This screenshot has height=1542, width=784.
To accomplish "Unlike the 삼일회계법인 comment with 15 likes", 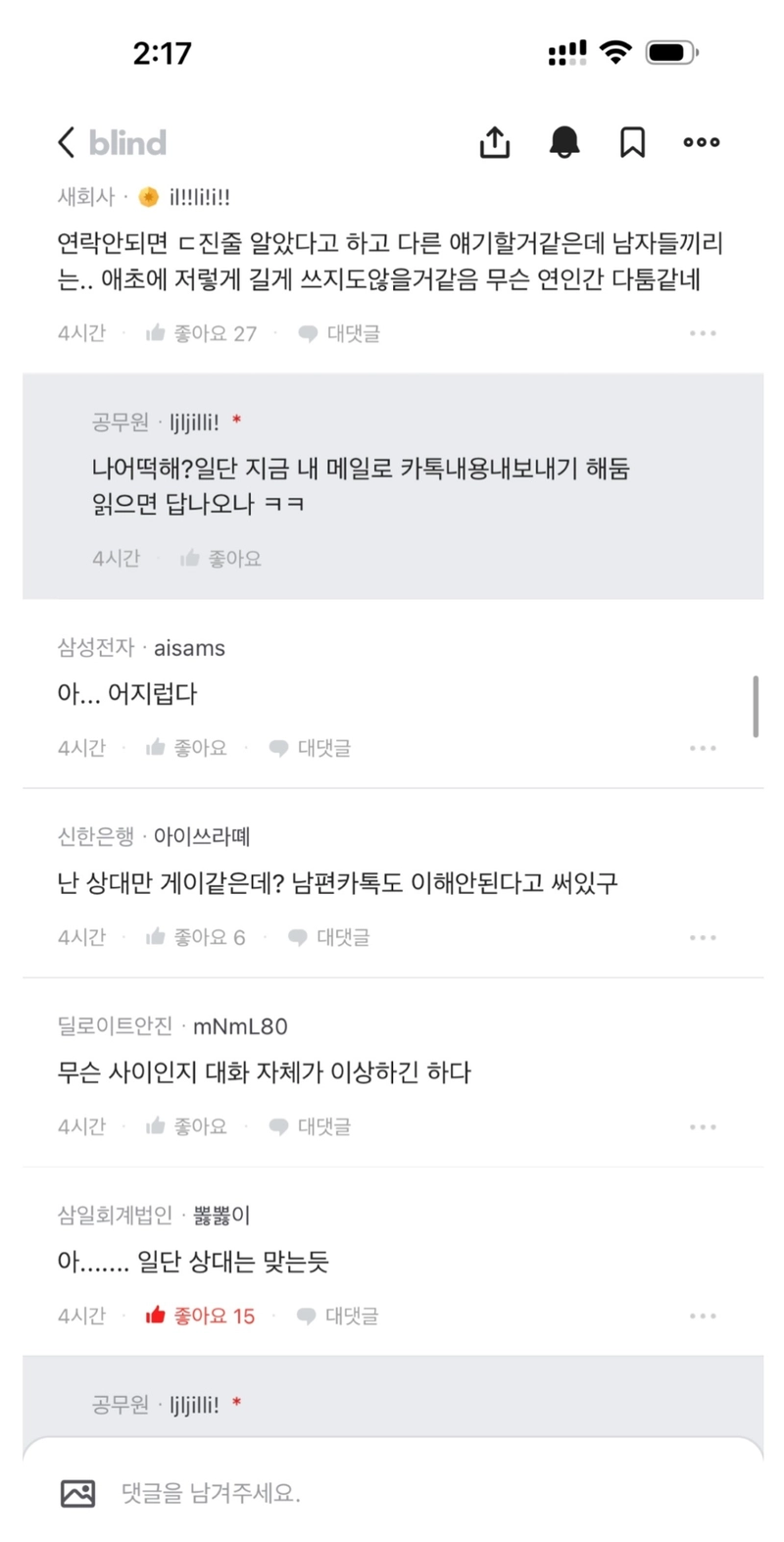I will pyautogui.click(x=200, y=1316).
